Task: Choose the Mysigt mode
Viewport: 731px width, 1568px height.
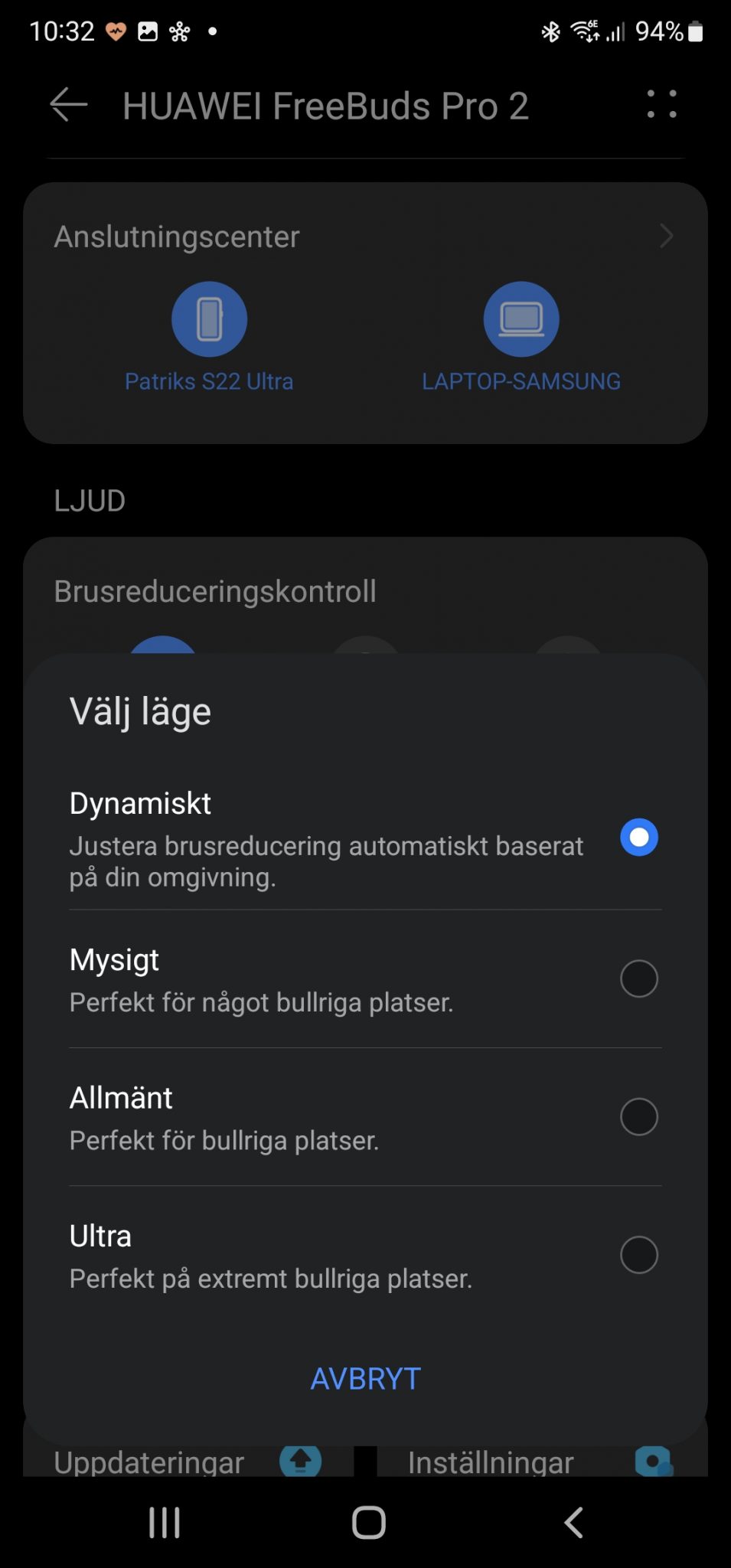Action: click(x=365, y=979)
